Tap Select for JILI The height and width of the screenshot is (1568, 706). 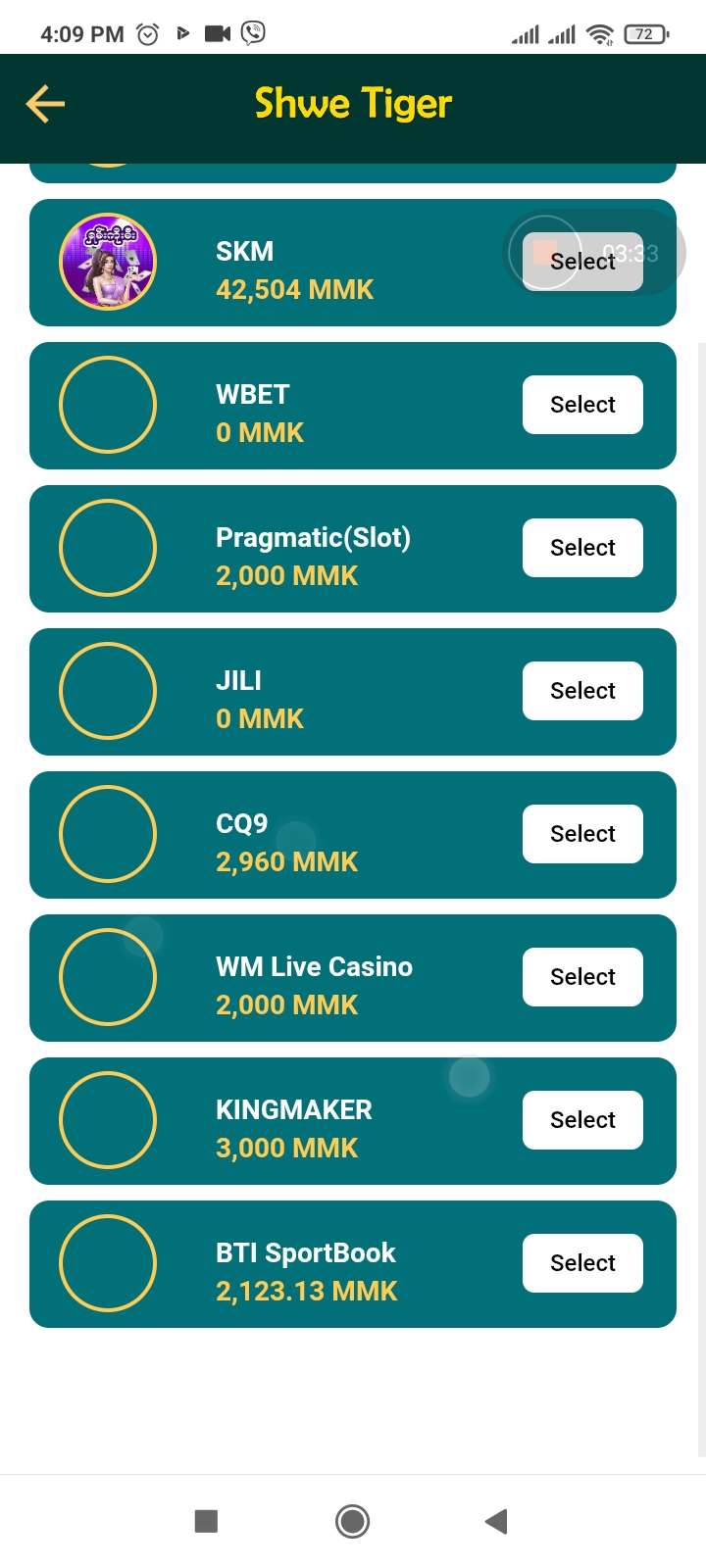tap(582, 691)
